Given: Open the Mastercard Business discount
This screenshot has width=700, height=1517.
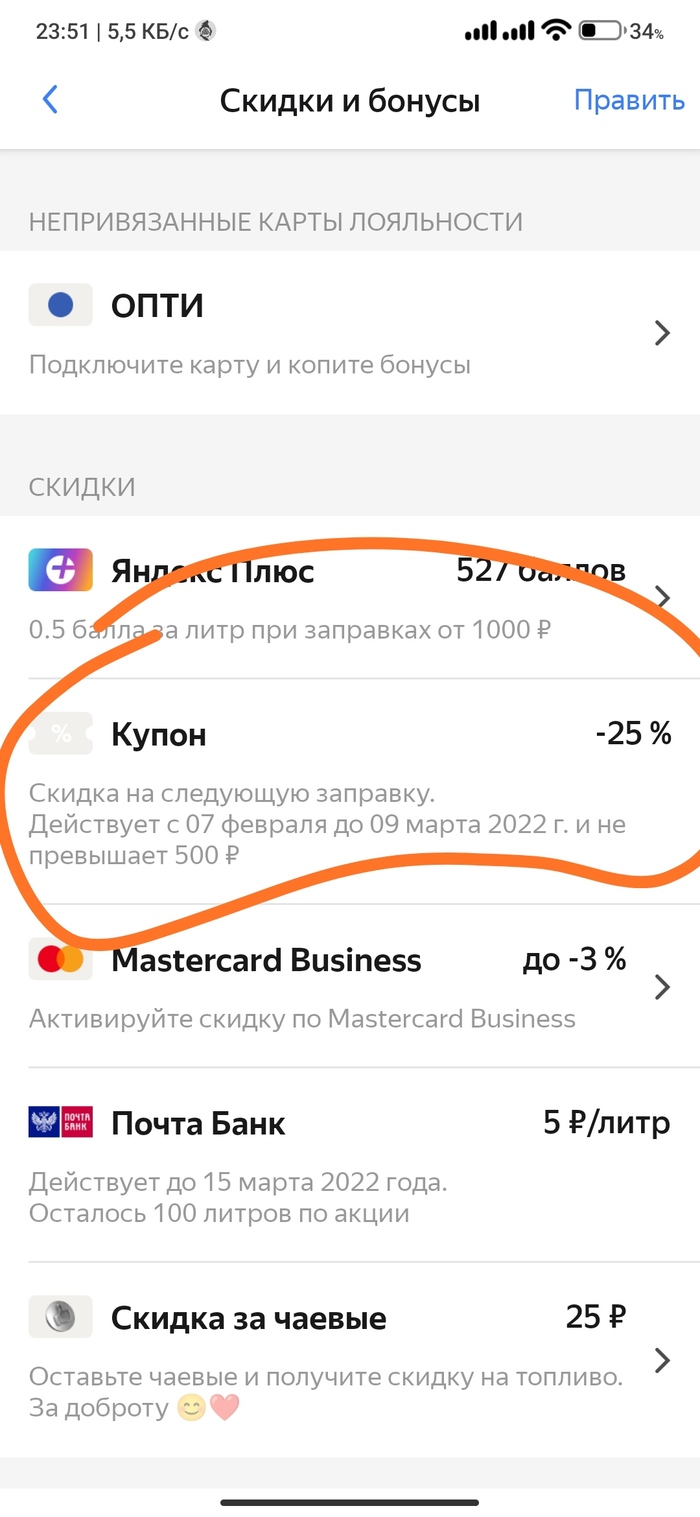Looking at the screenshot, I should (x=350, y=986).
